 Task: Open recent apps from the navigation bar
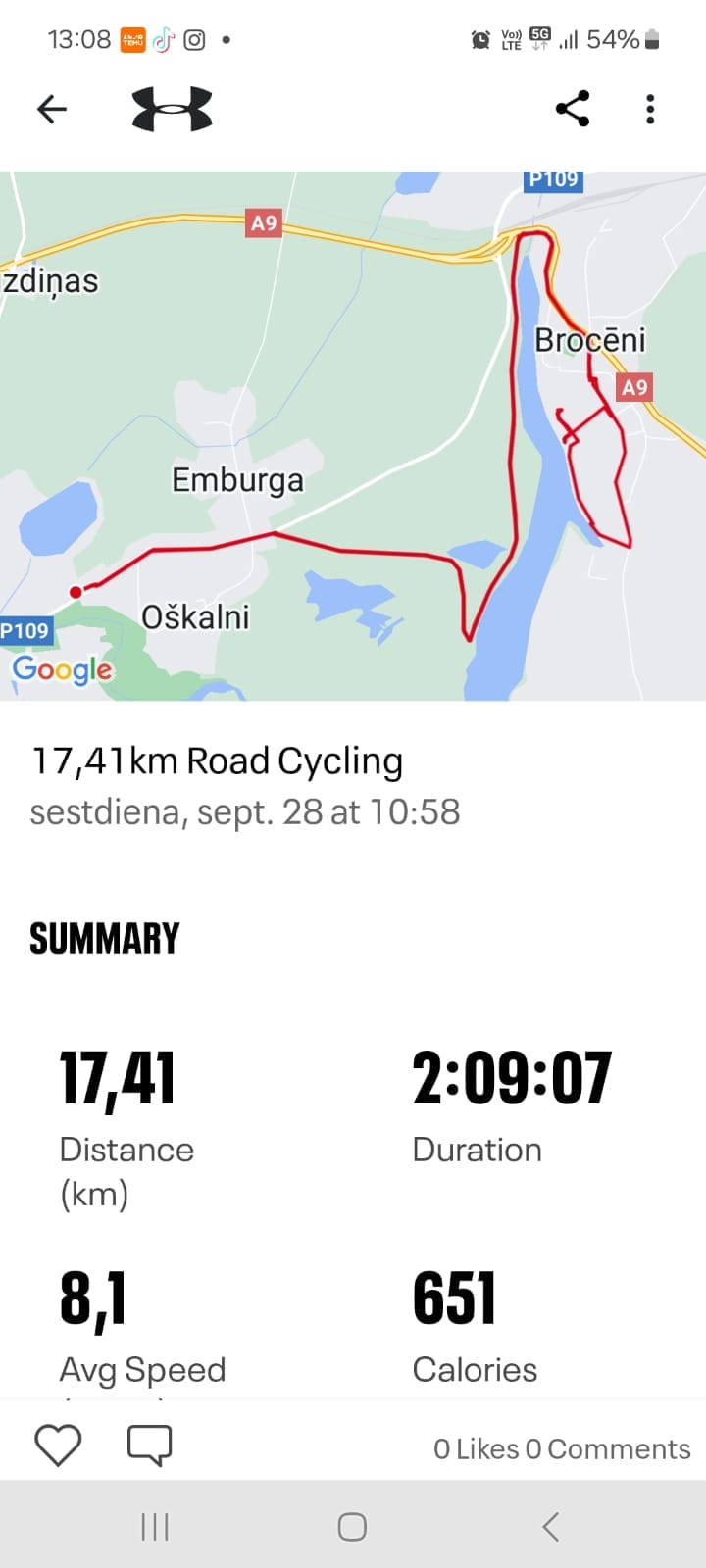155,1526
